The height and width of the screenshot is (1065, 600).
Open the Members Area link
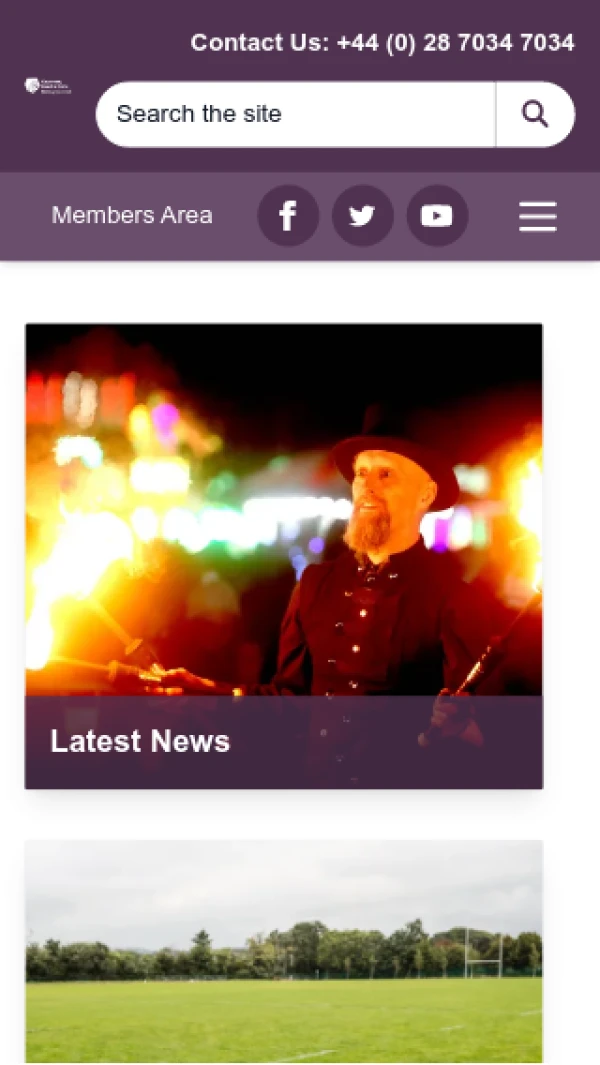click(x=132, y=215)
